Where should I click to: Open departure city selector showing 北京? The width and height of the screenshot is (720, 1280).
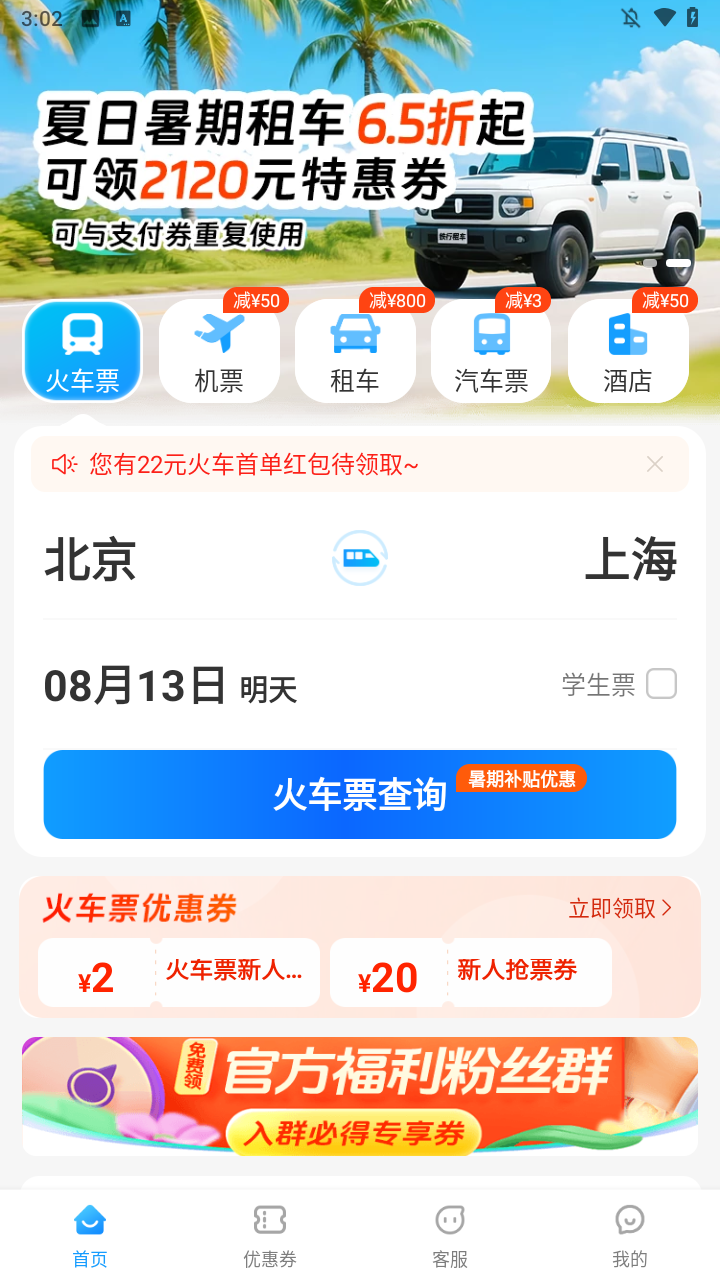pos(90,560)
